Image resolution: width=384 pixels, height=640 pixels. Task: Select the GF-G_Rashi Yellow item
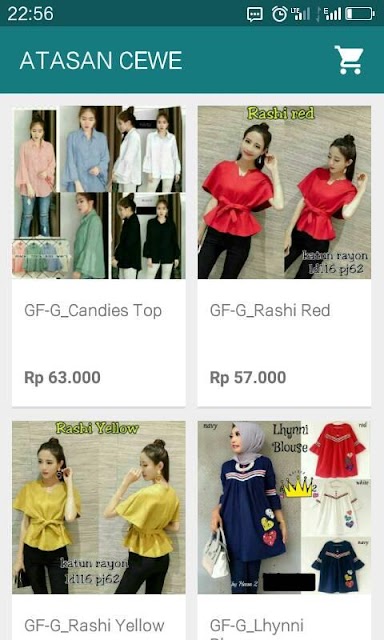coord(99,530)
